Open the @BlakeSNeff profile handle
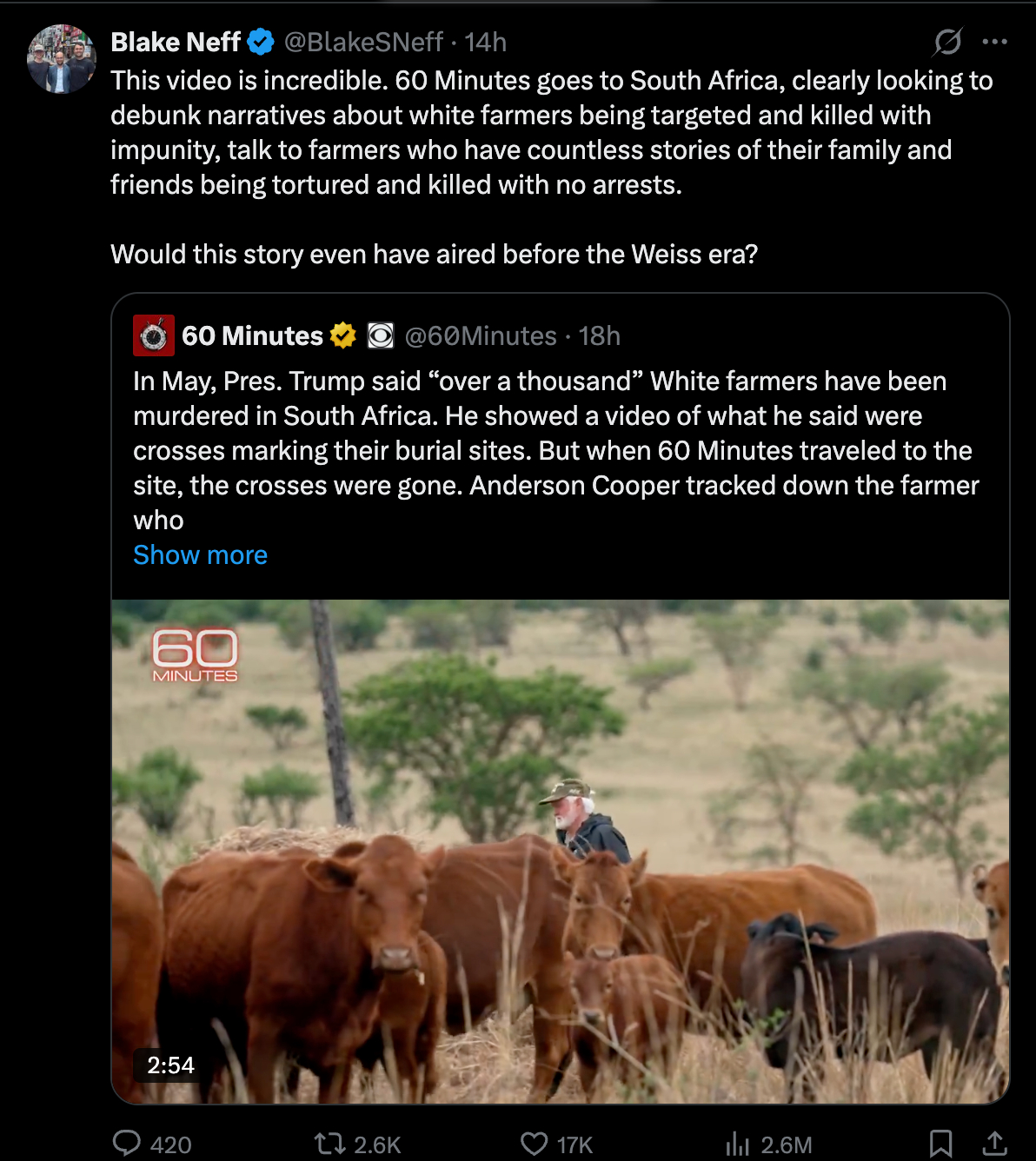Image resolution: width=1036 pixels, height=1161 pixels. tap(363, 42)
